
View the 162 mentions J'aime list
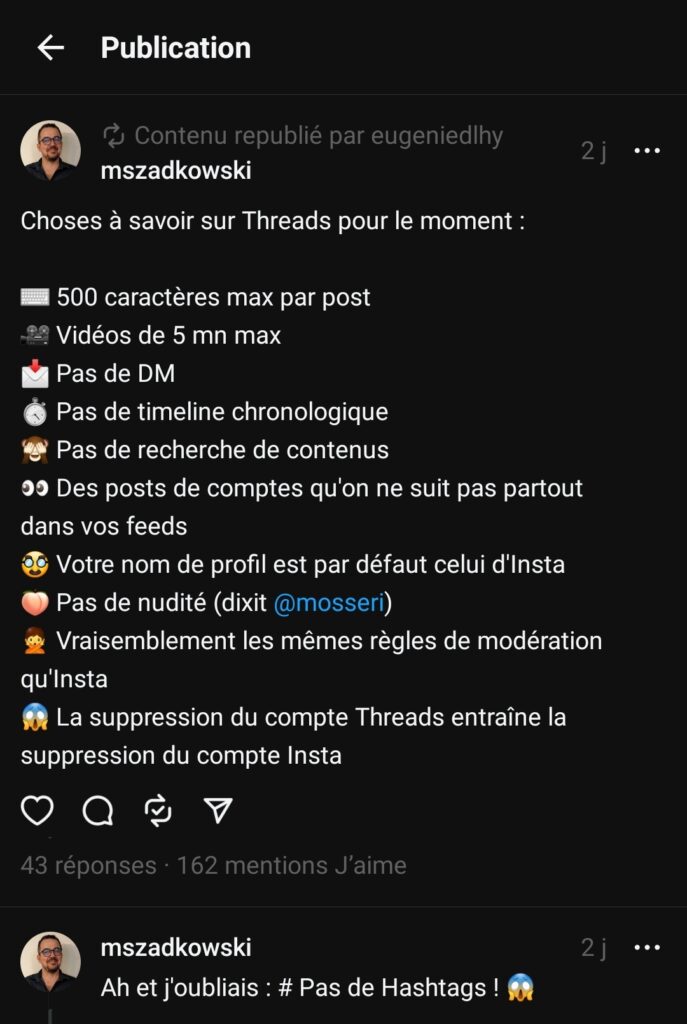292,865
